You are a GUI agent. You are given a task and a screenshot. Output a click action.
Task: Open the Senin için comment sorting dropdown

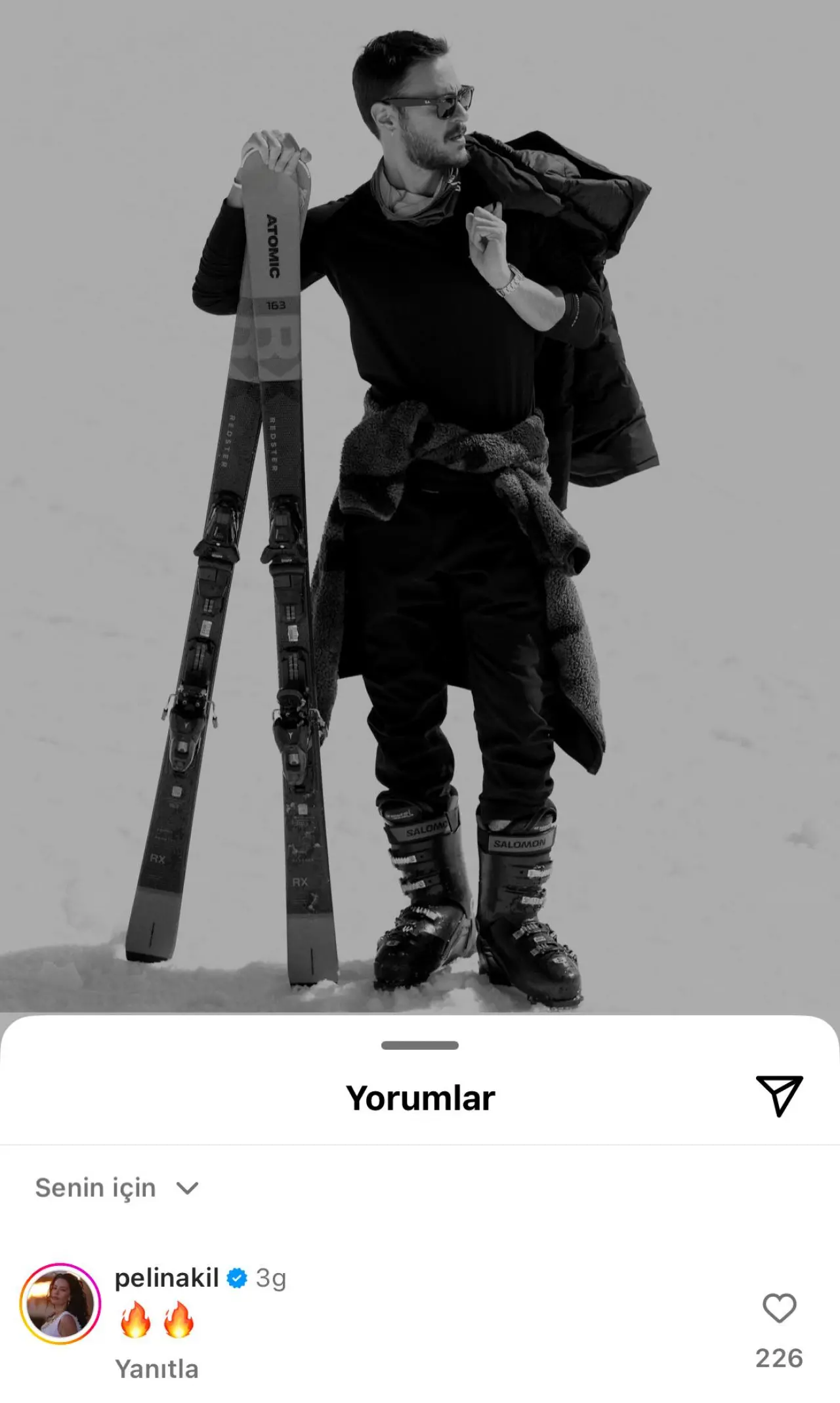(117, 1188)
